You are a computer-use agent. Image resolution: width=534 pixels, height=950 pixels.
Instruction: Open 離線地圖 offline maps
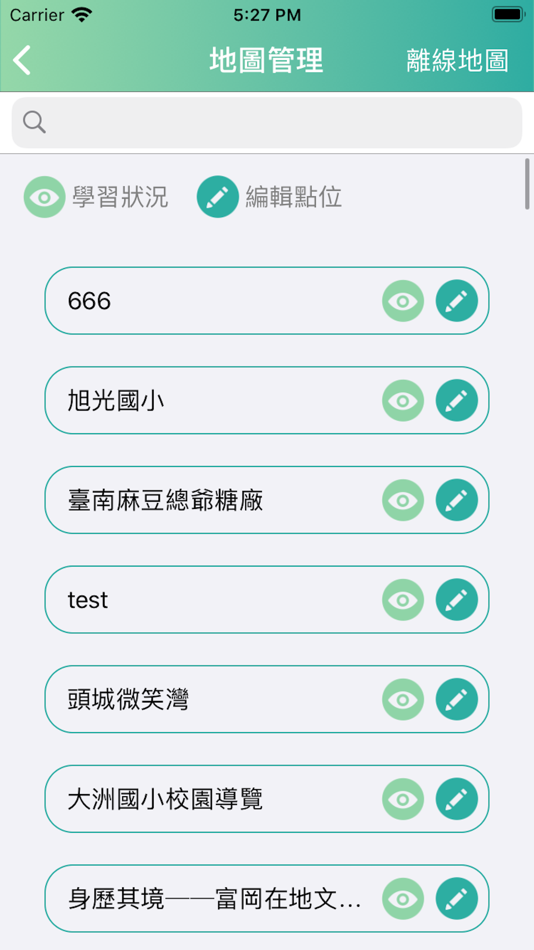coord(457,61)
